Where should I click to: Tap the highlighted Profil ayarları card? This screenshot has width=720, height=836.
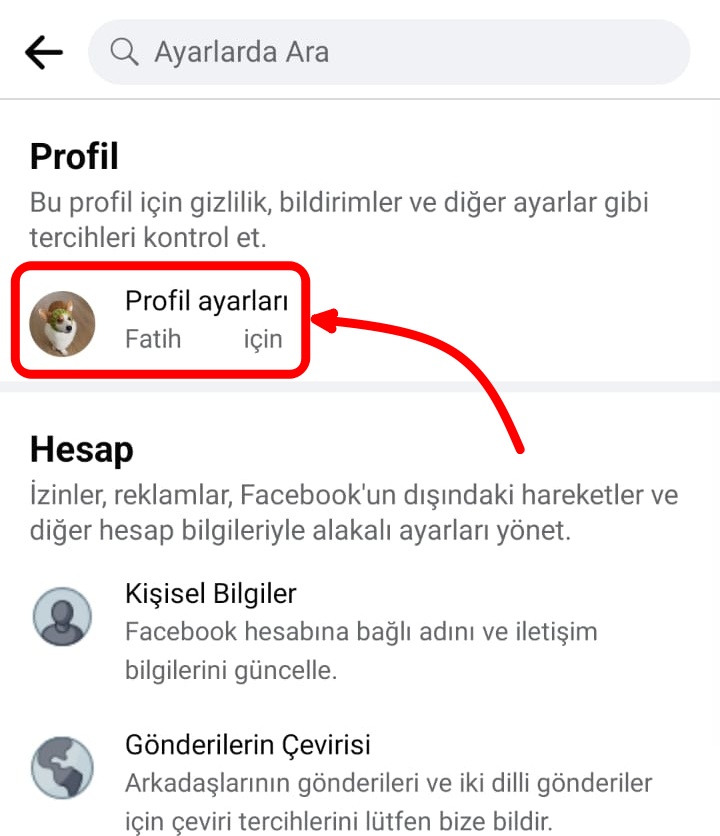(160, 318)
